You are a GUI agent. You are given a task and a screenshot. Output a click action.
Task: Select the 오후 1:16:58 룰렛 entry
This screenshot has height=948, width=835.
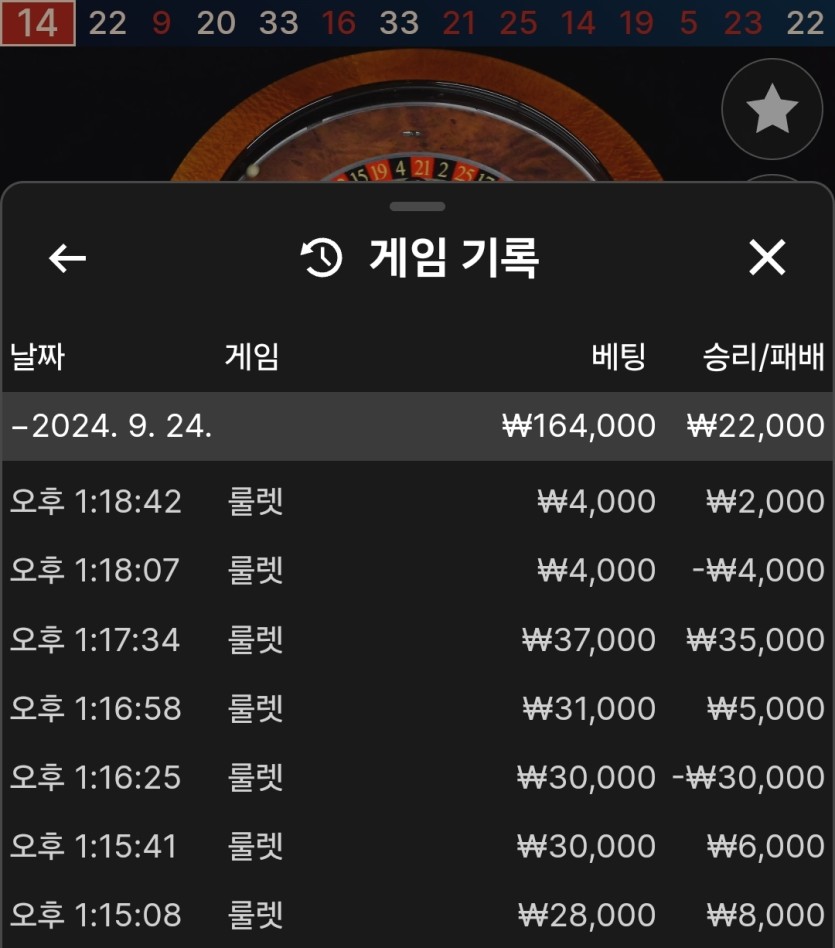pos(417,708)
